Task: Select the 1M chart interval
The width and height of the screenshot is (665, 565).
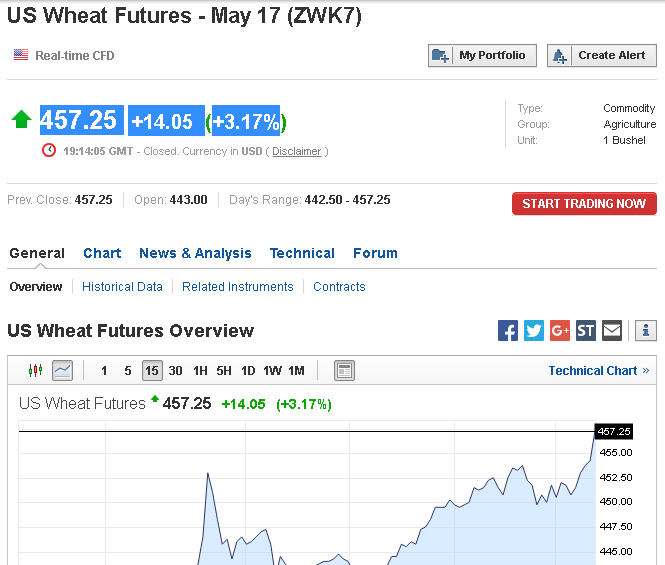Action: tap(296, 371)
